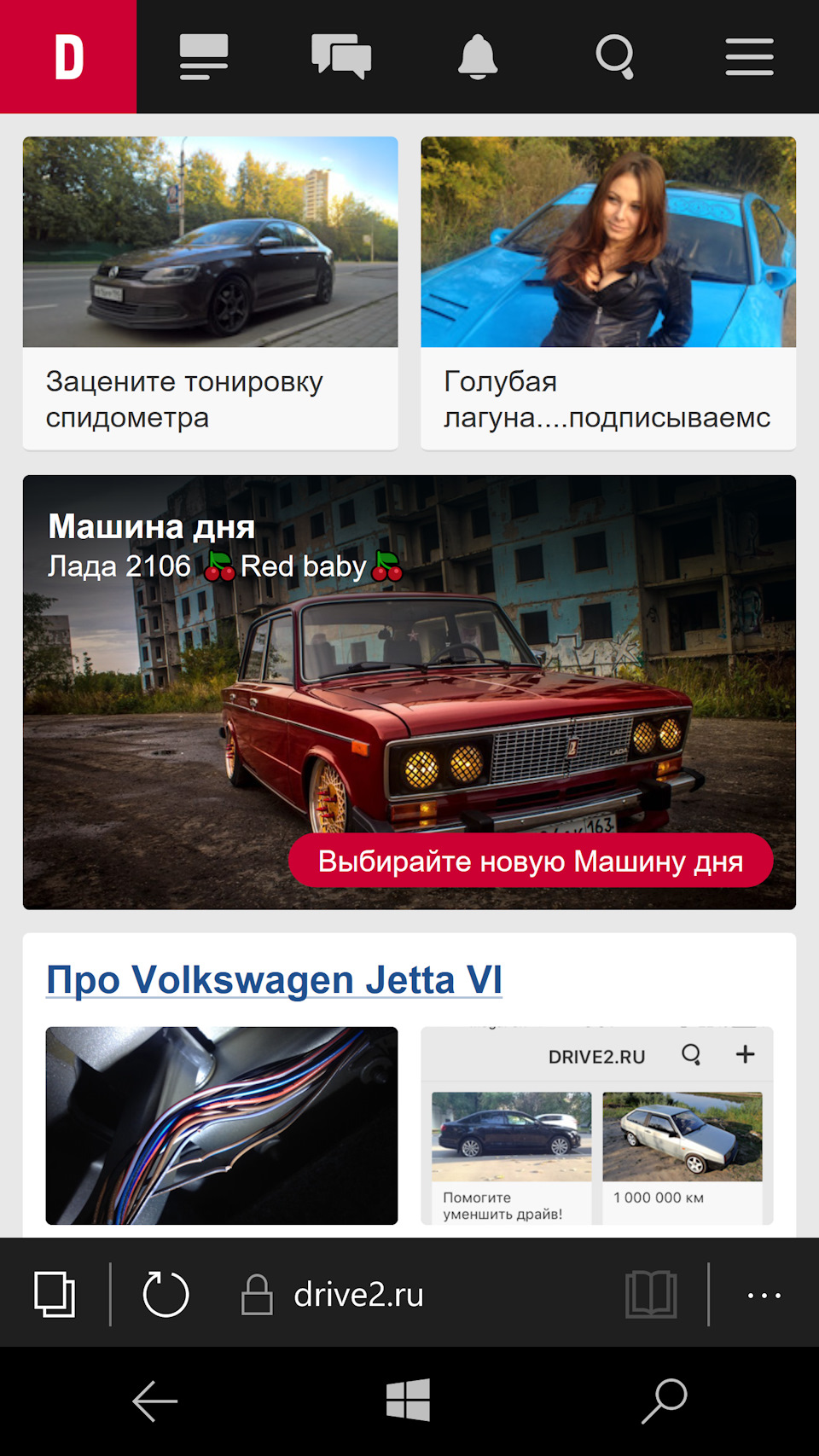This screenshot has width=819, height=1456.
Task: Open the site search icon
Action: [614, 57]
